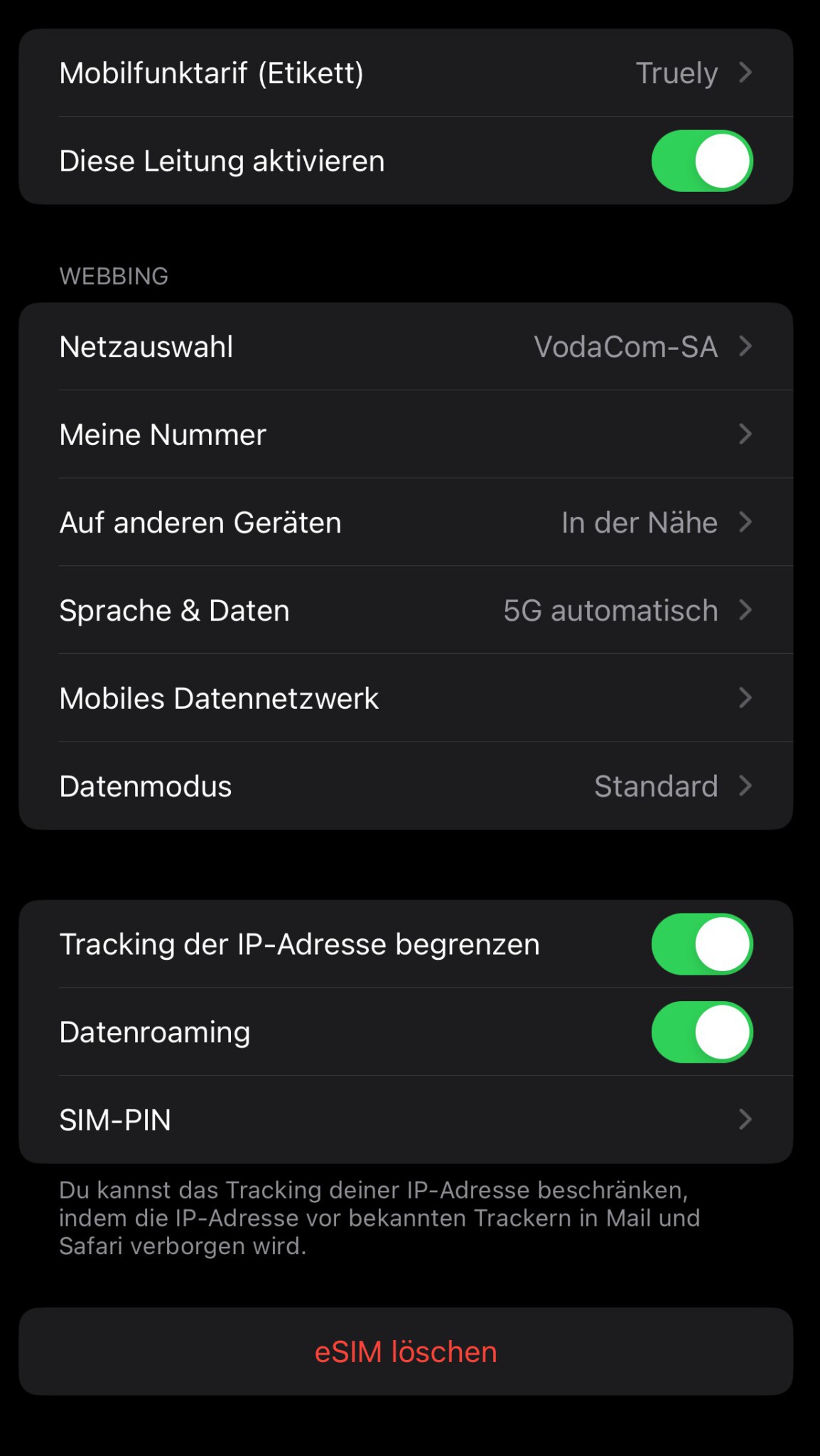The image size is (820, 1456).
Task: Turn off Datenroaming
Action: click(701, 1032)
